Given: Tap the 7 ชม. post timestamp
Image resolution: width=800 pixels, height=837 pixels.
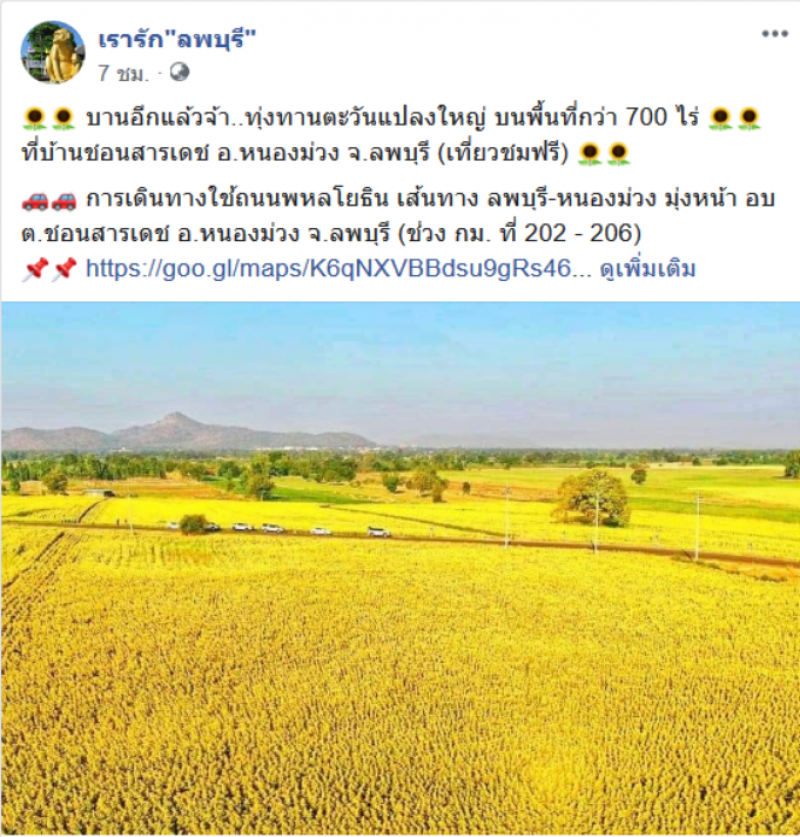Looking at the screenshot, I should click(122, 73).
